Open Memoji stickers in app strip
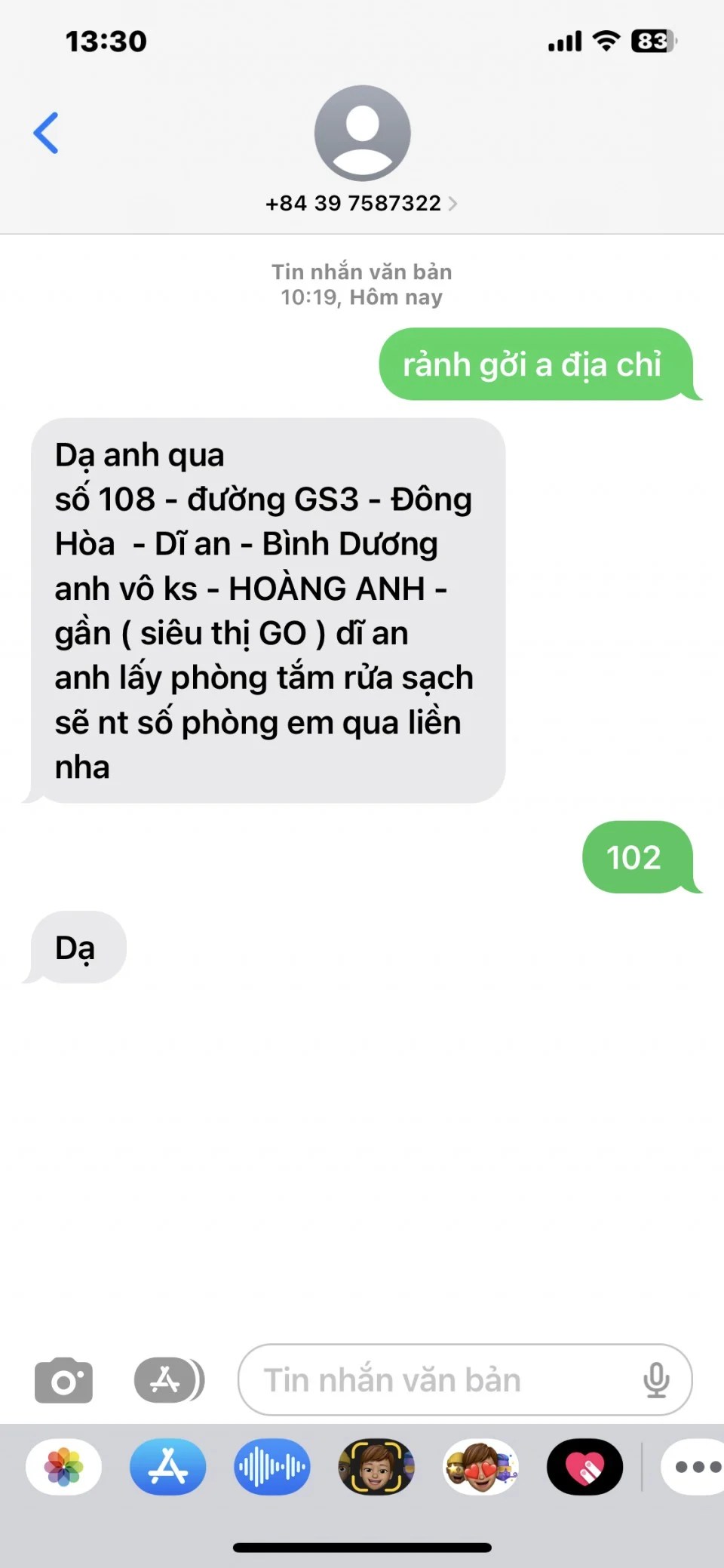The image size is (724, 1568). point(480,1467)
